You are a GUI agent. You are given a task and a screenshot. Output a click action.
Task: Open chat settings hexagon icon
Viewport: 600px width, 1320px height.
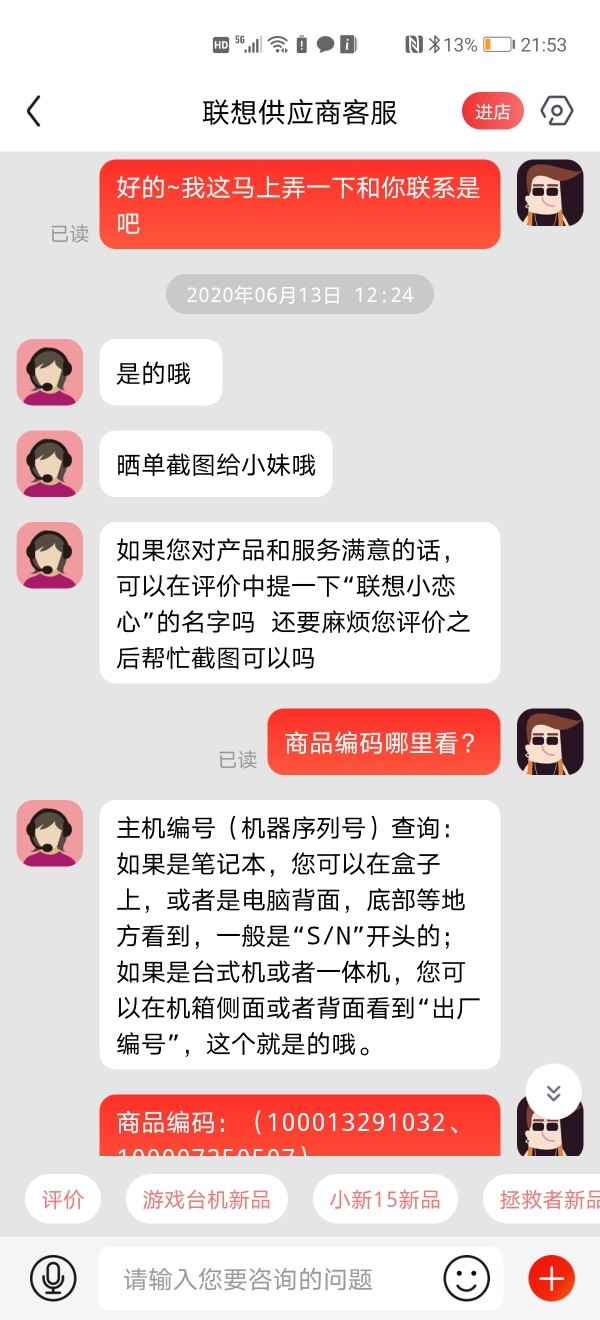(556, 111)
